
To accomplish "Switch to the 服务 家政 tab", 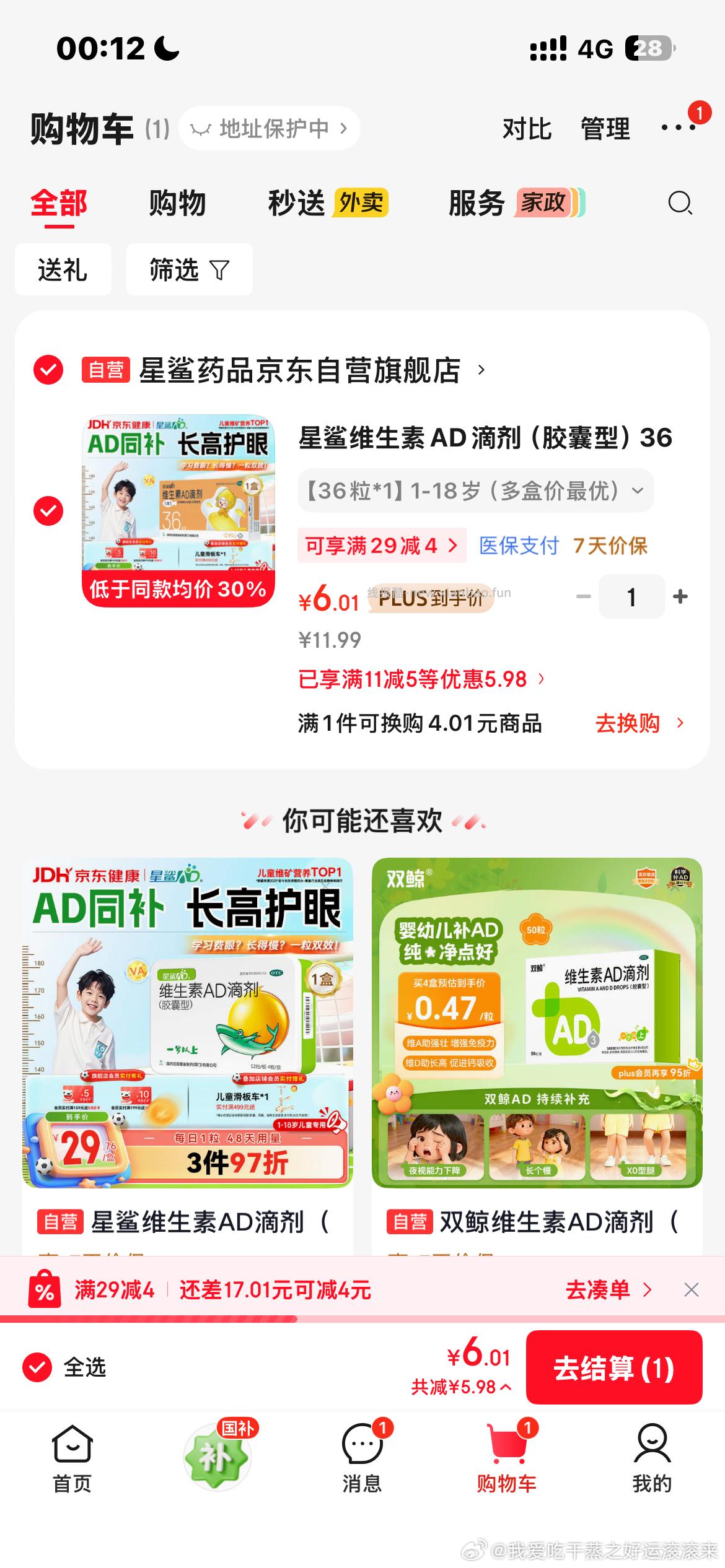I will tap(516, 203).
